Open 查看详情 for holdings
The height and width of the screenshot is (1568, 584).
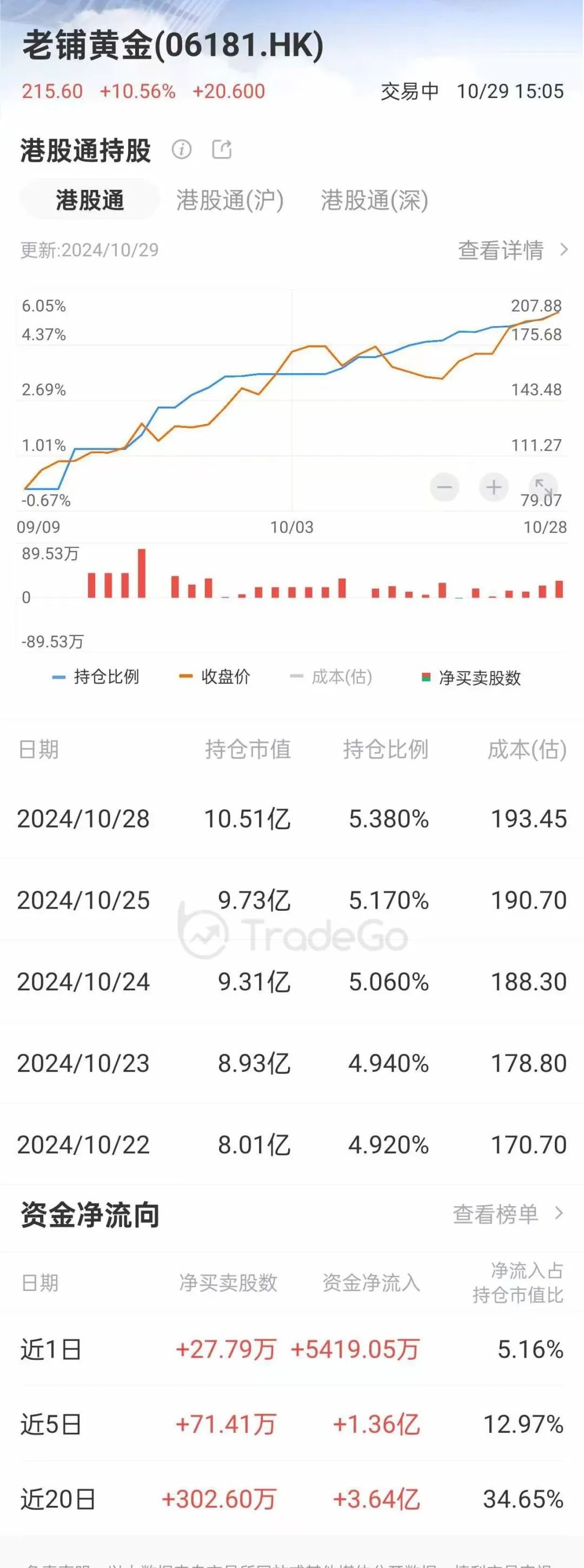[512, 249]
